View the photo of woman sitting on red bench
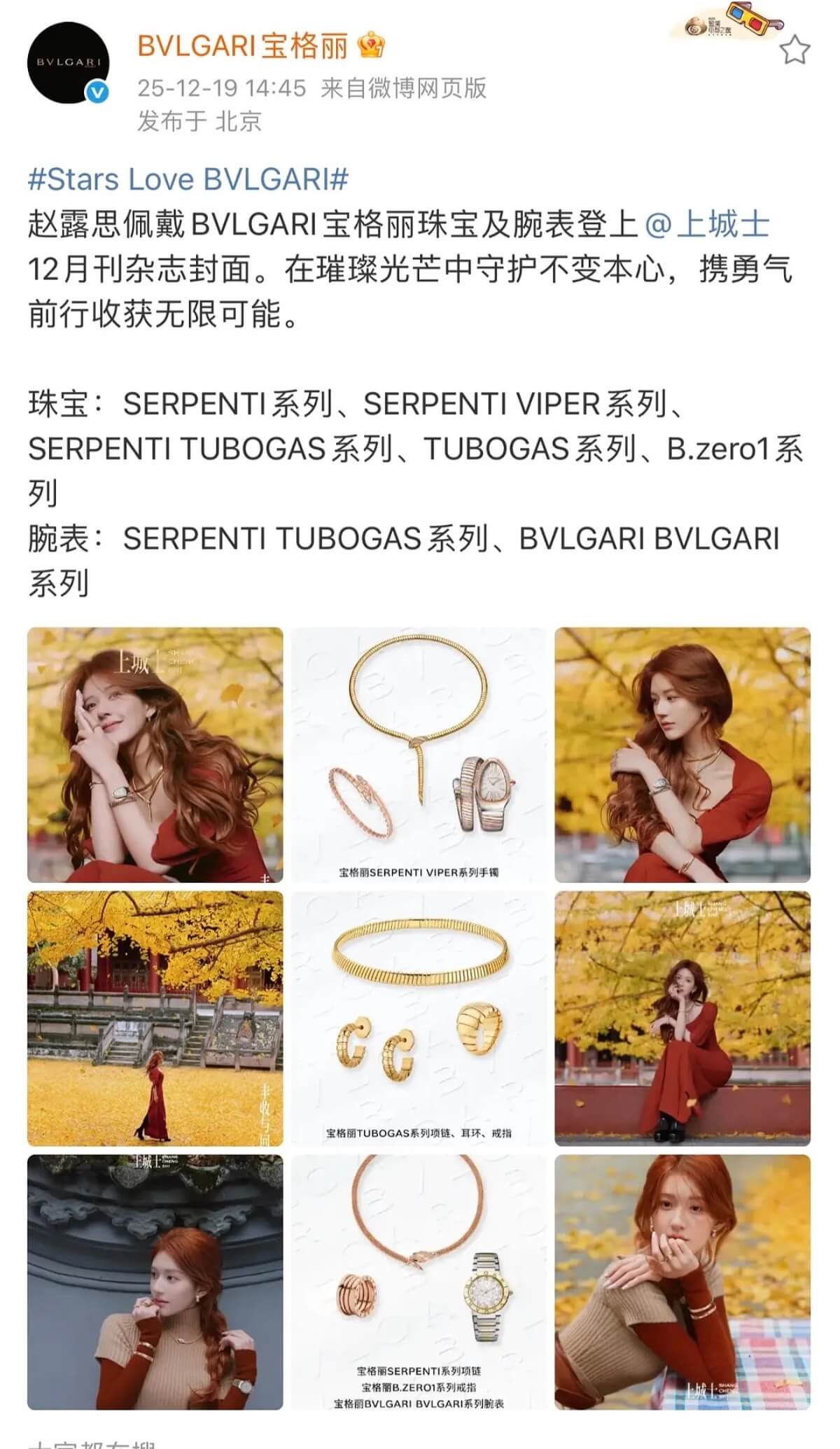Screen dimensions: 840x1449 point(682,1018)
